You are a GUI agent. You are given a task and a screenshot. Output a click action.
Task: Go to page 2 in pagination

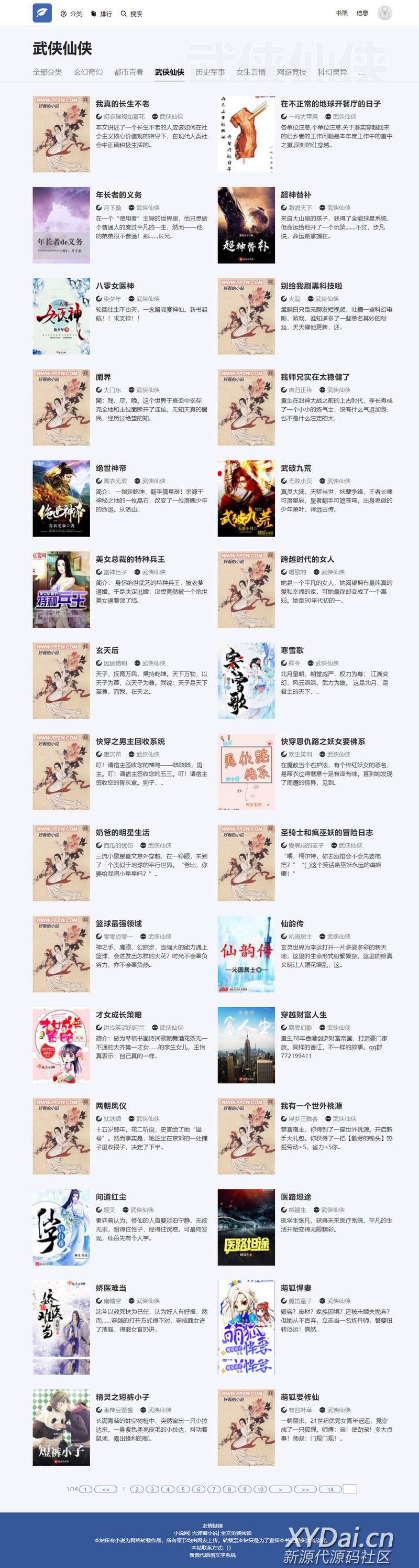[137, 1489]
